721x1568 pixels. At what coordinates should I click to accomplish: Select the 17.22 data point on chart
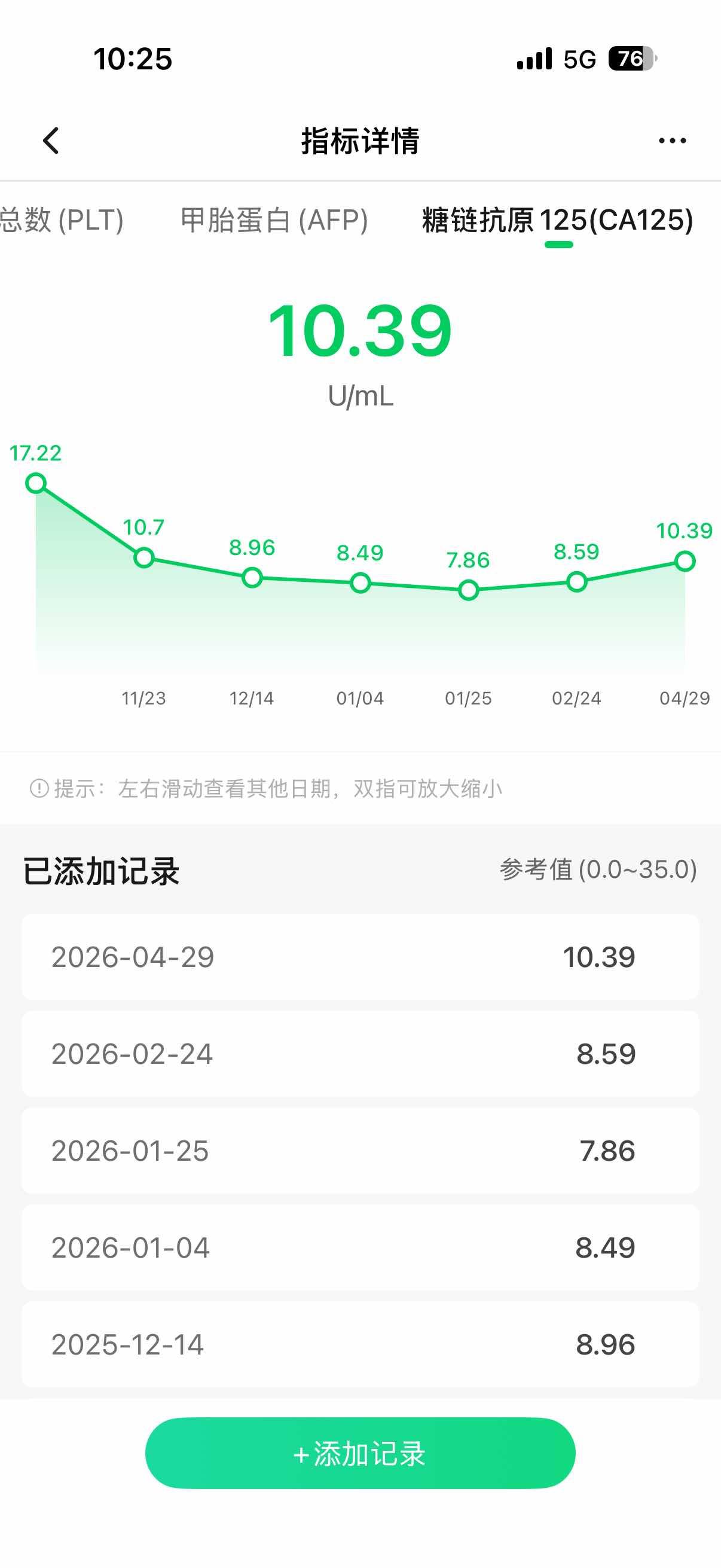point(36,483)
